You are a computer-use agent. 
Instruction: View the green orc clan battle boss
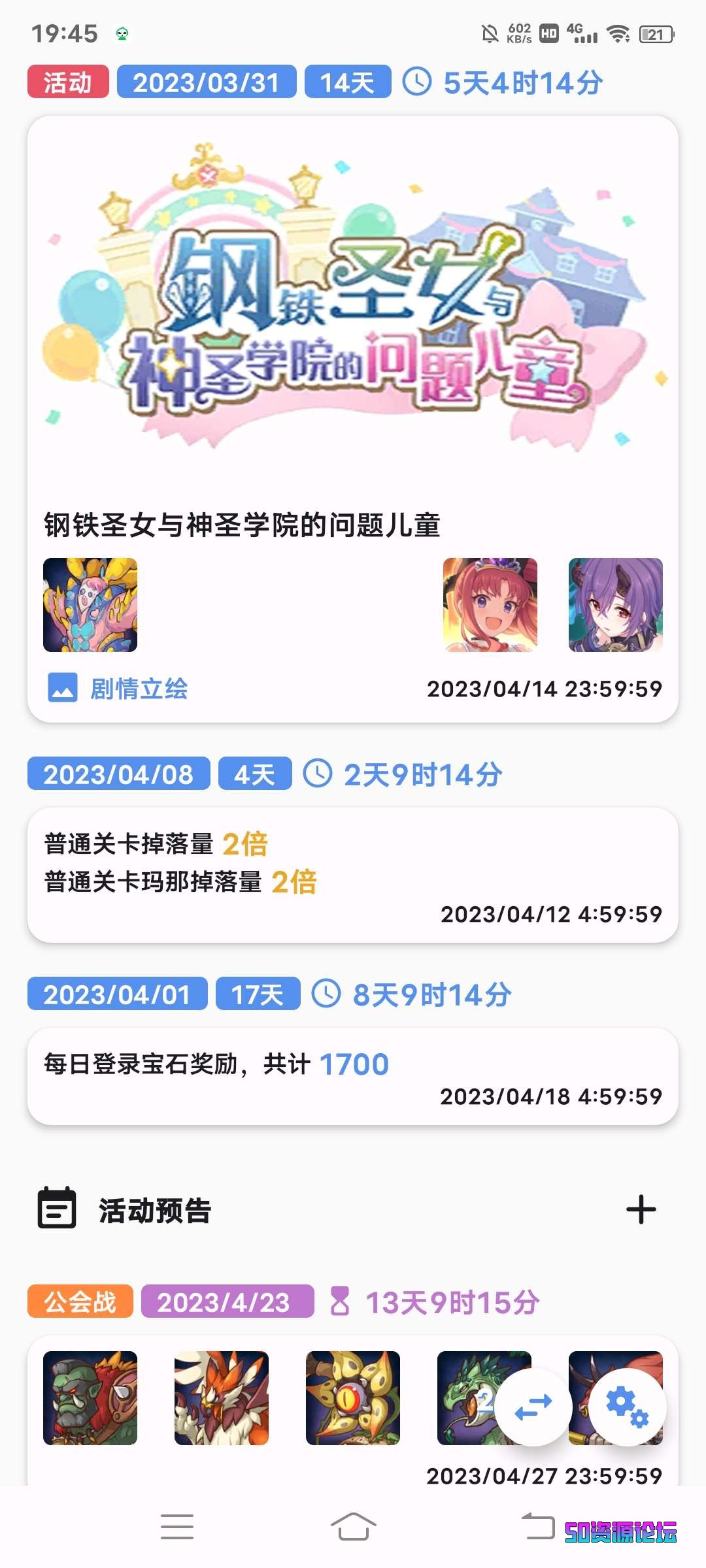click(x=90, y=1398)
